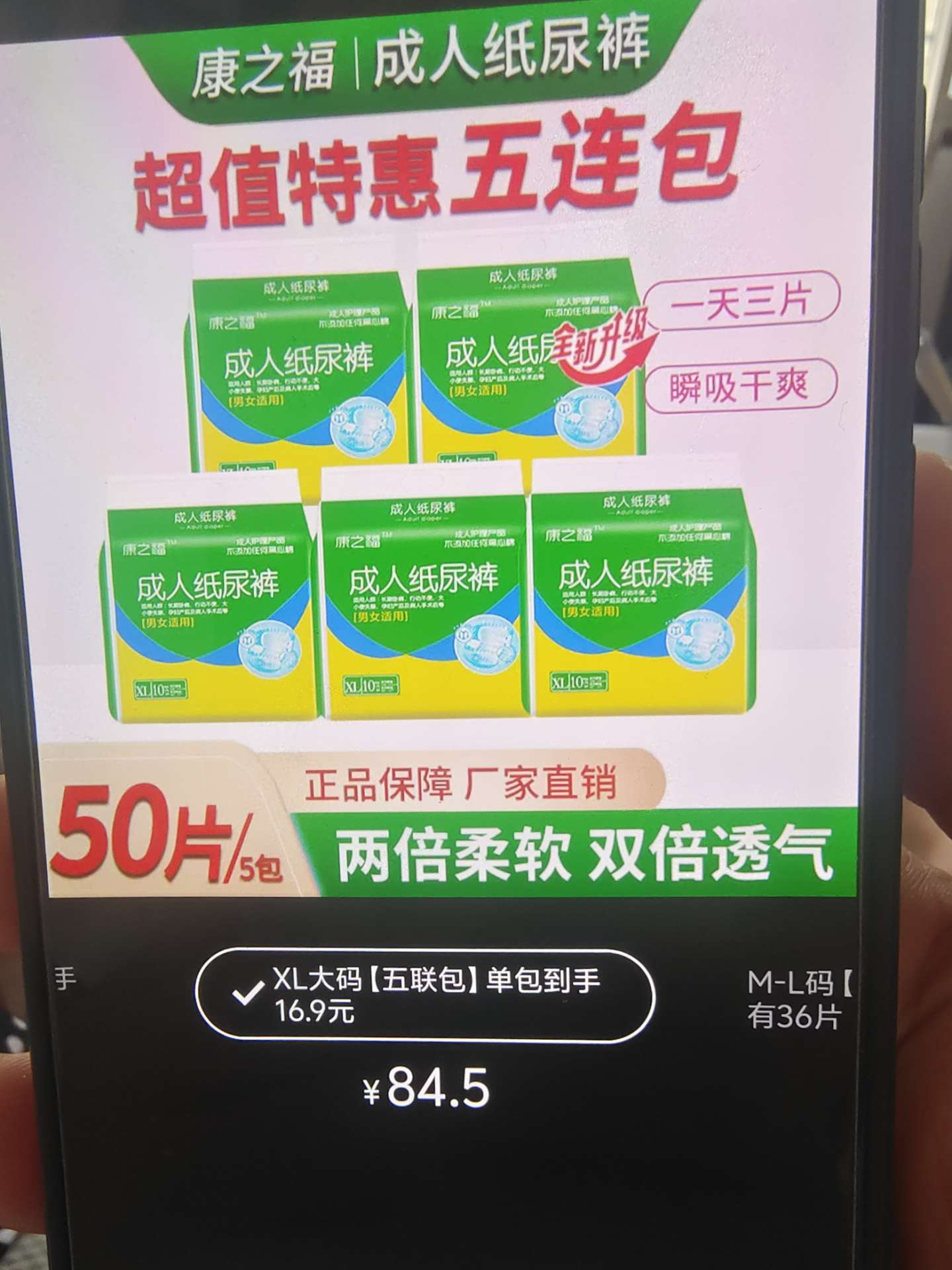Tap the 康之福 product preview image
The image size is (952, 1270).
(x=450, y=463)
